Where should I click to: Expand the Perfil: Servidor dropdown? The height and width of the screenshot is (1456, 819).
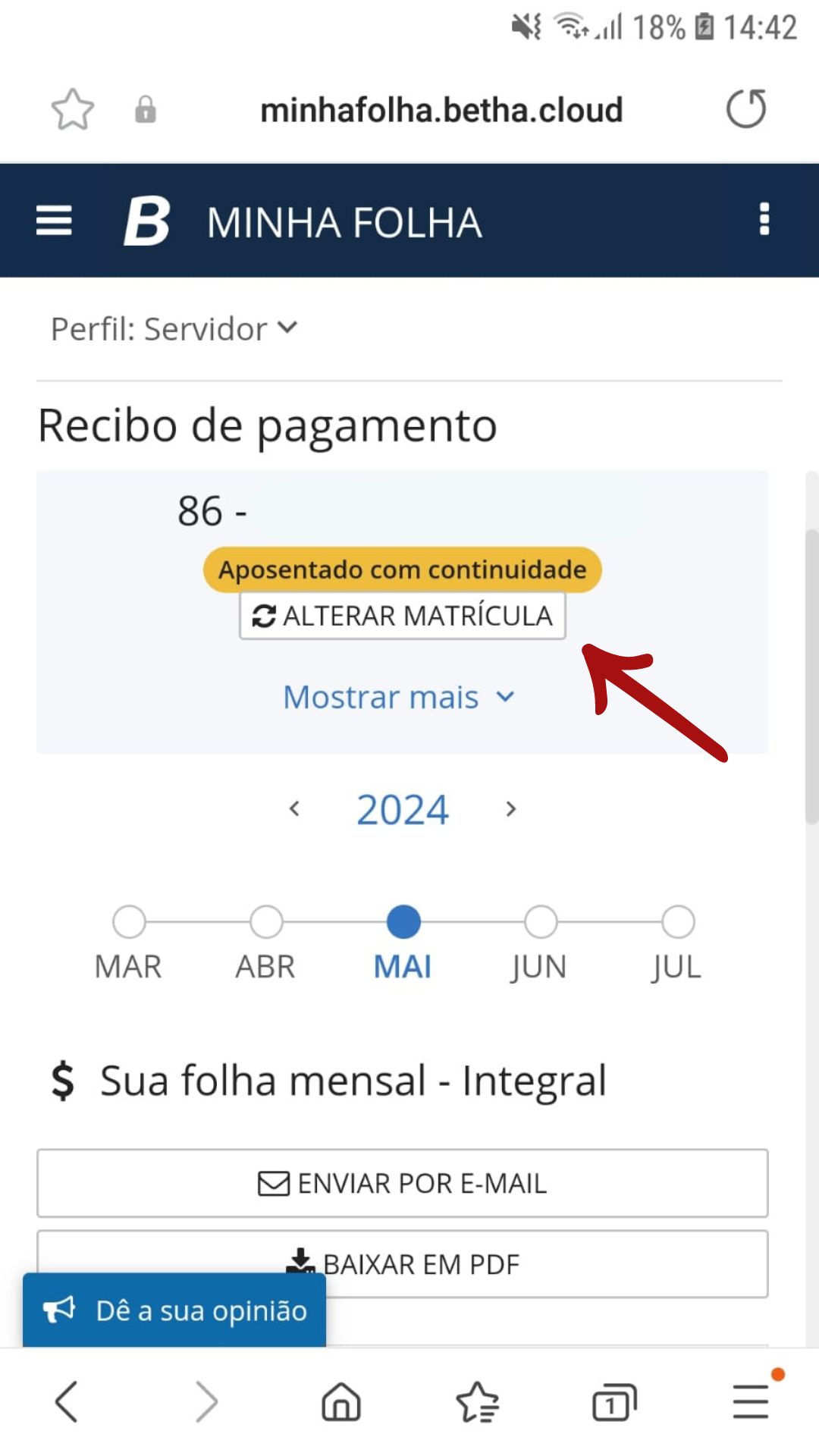point(174,329)
